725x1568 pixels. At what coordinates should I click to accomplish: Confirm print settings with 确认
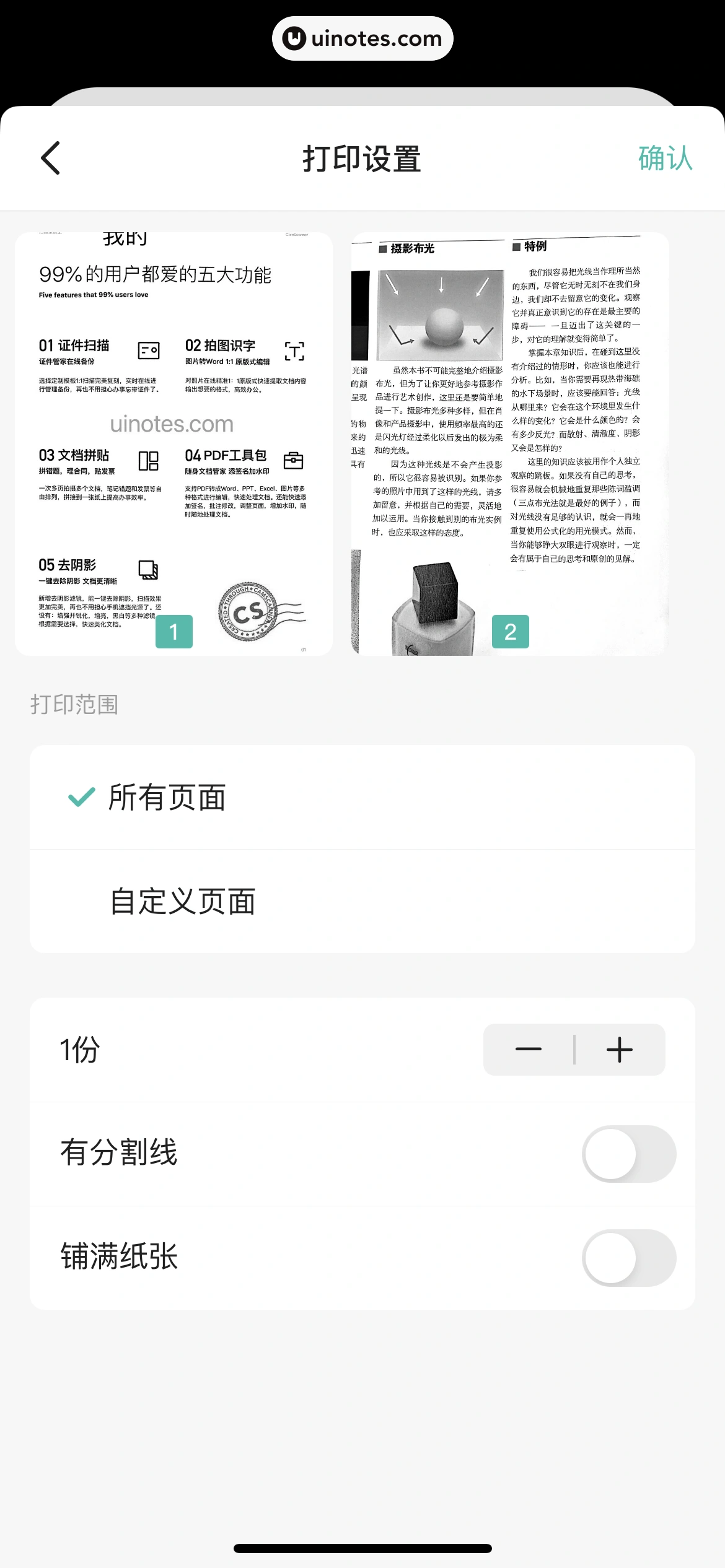(x=665, y=158)
